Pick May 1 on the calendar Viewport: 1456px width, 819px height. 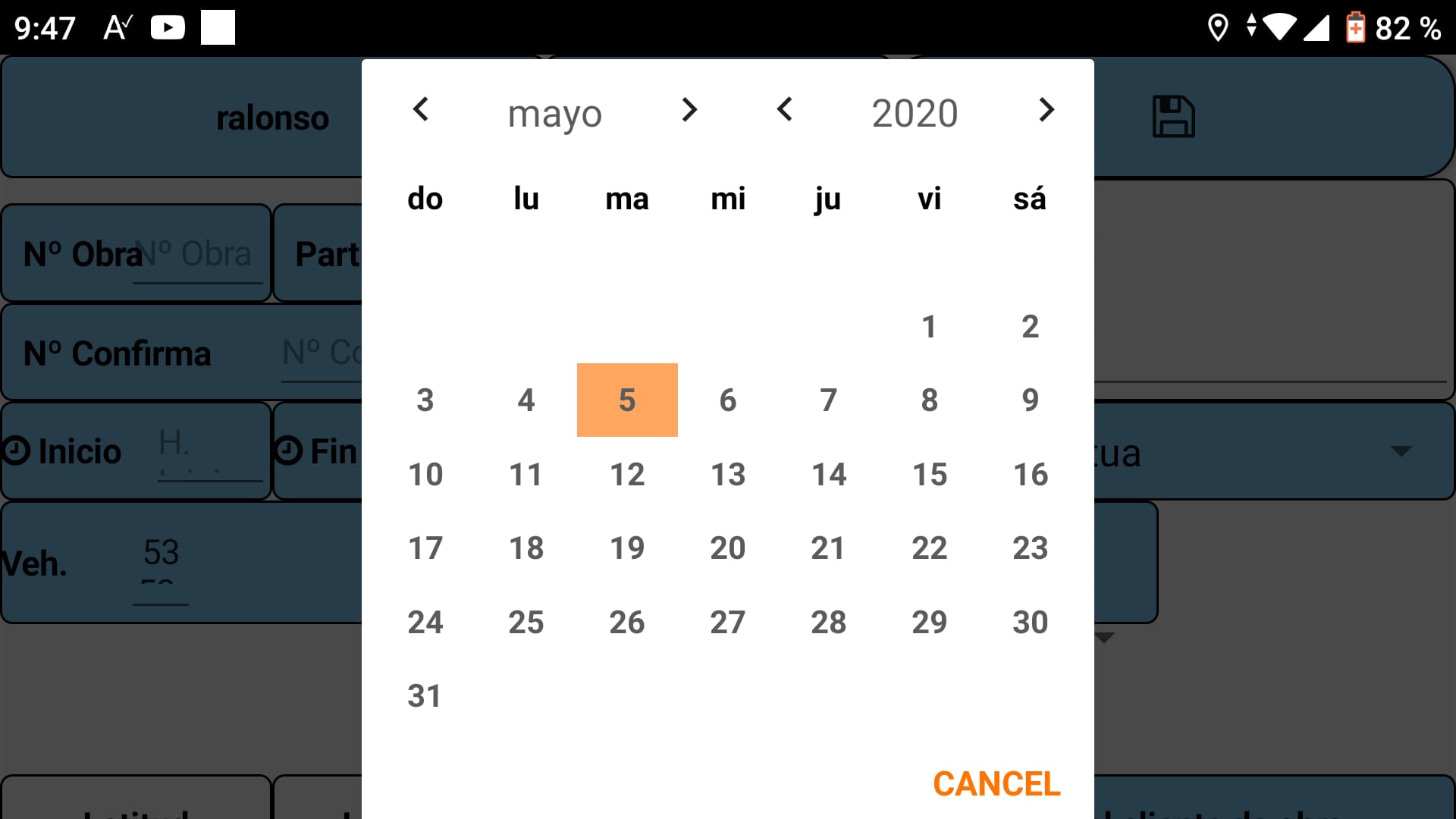[x=929, y=327]
